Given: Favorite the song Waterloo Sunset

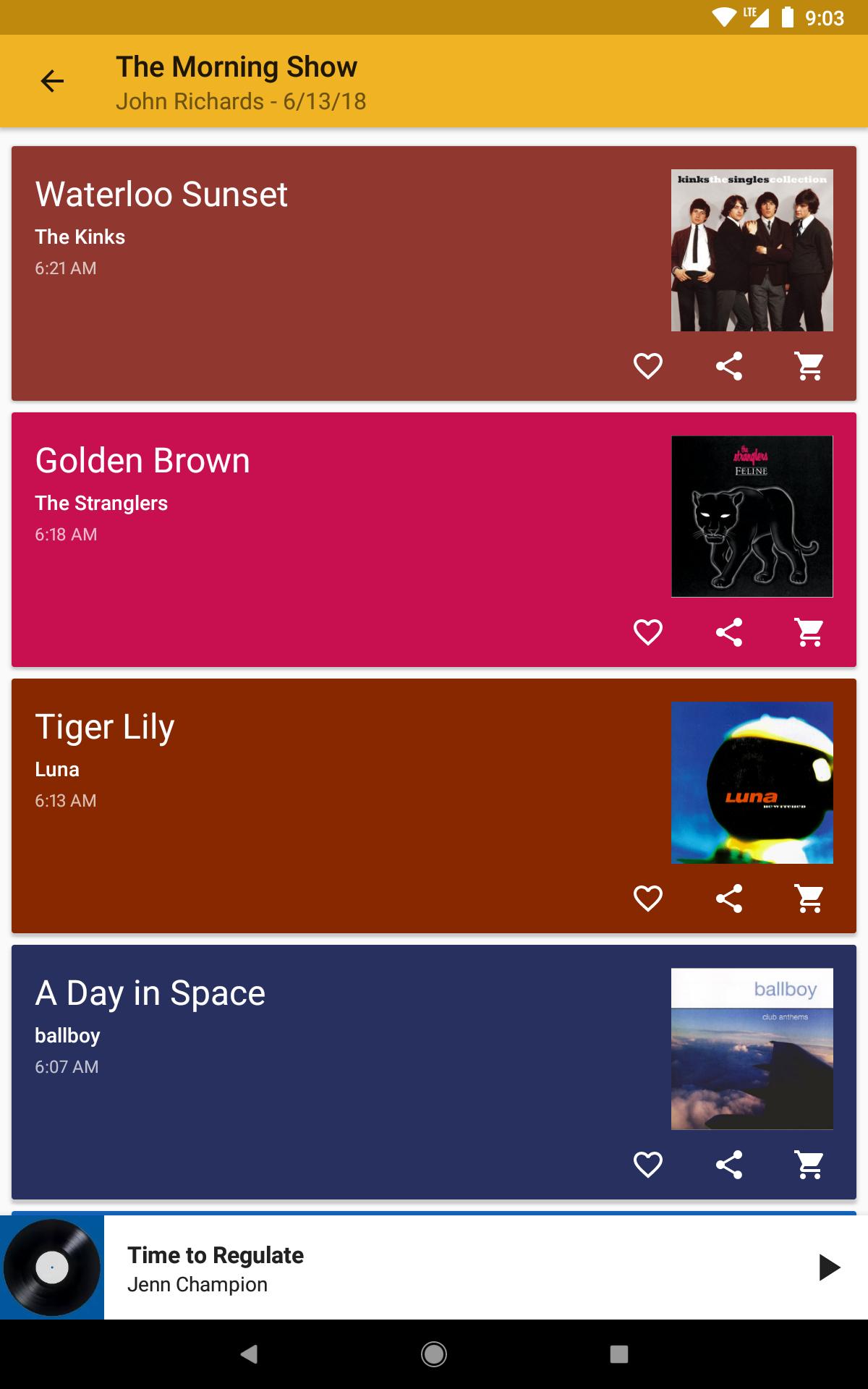Looking at the screenshot, I should tap(647, 366).
